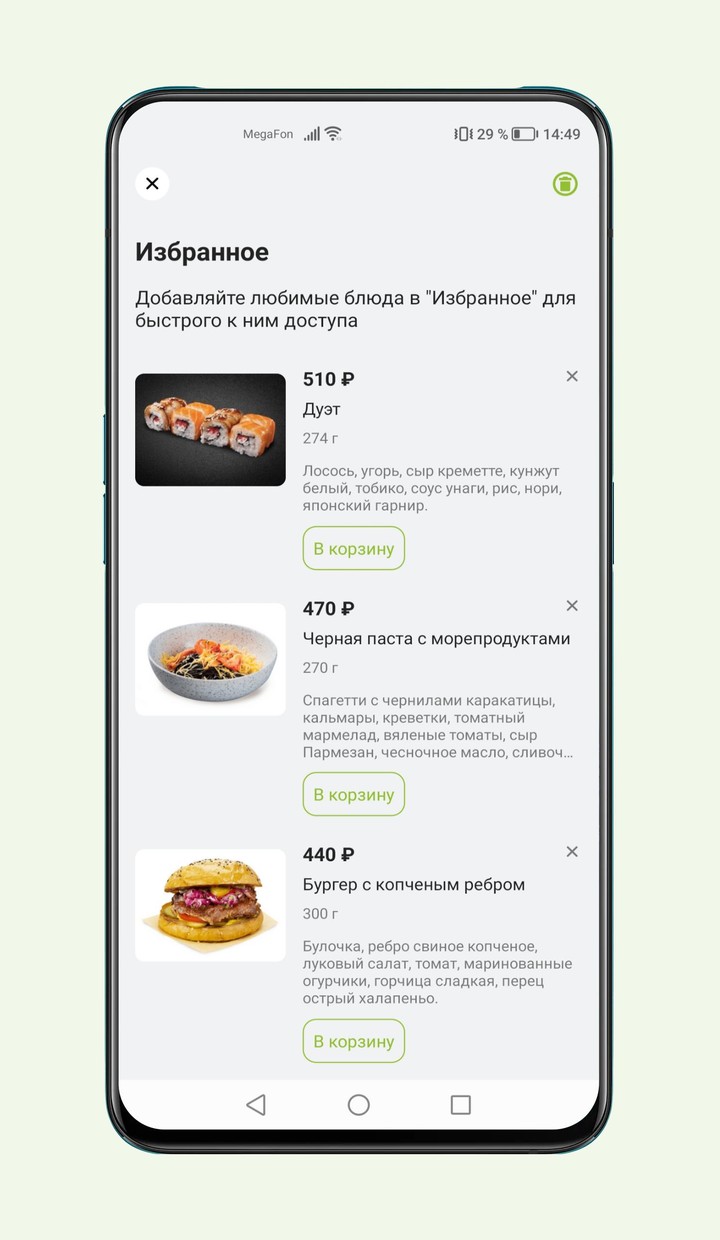This screenshot has width=720, height=1240.
Task: Remove Бургер с копченым ребром from favorites
Action: (571, 852)
